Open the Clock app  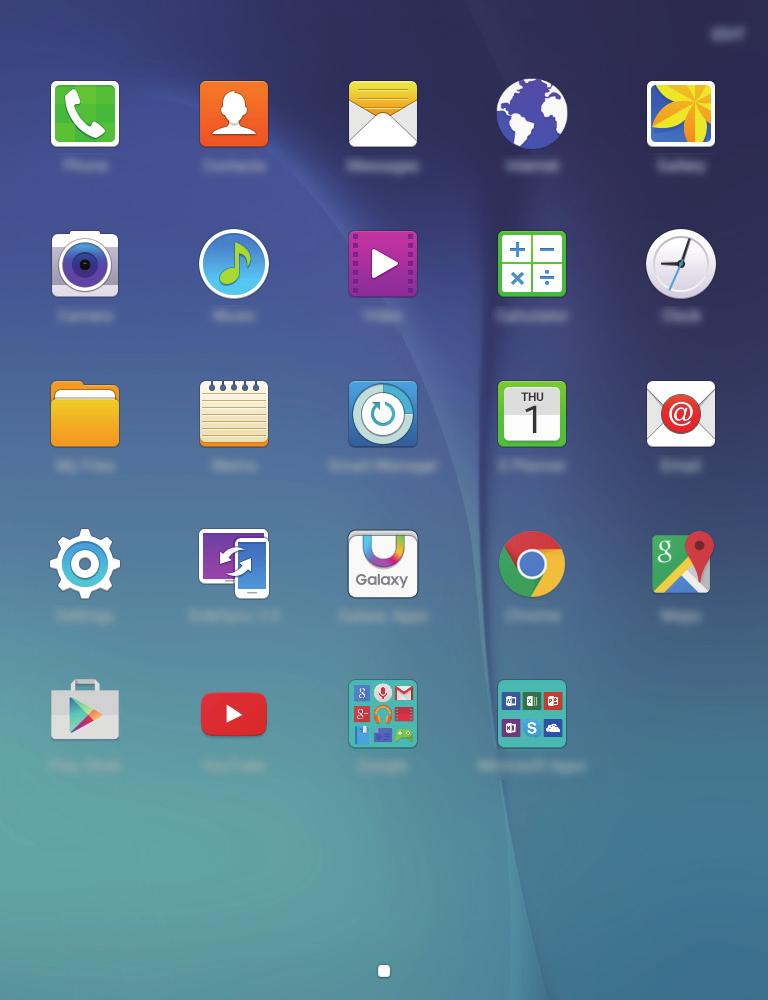tap(681, 264)
